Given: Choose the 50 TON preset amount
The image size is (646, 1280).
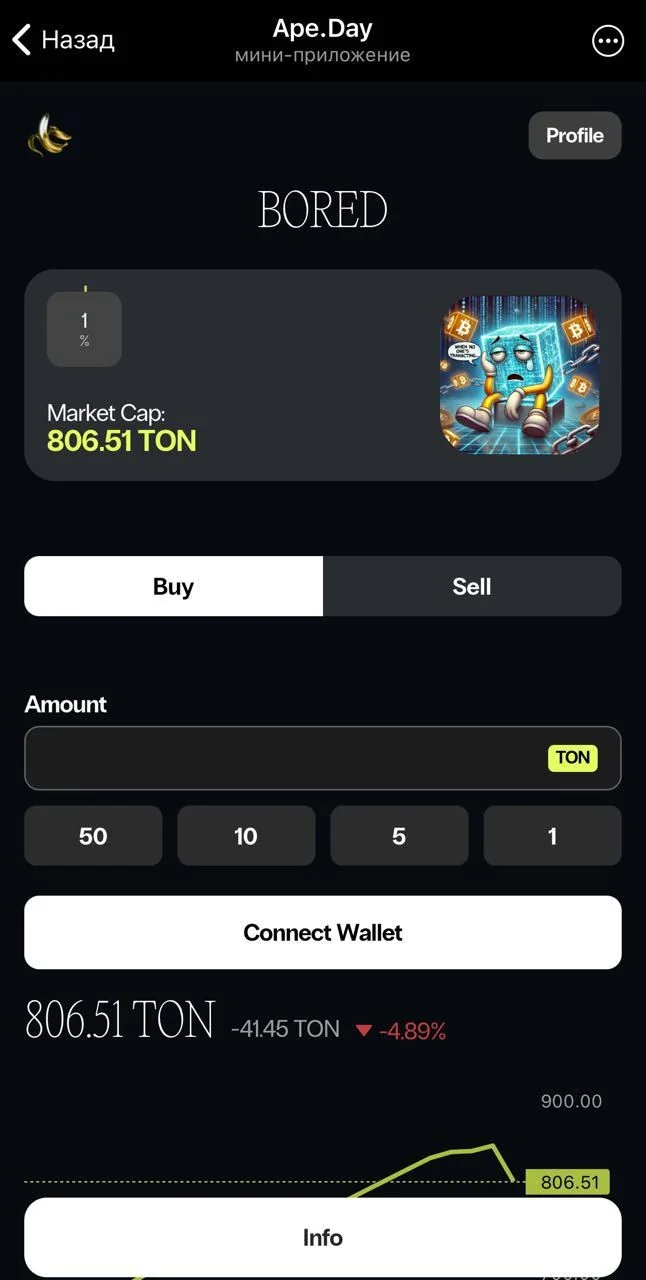Looking at the screenshot, I should (93, 835).
